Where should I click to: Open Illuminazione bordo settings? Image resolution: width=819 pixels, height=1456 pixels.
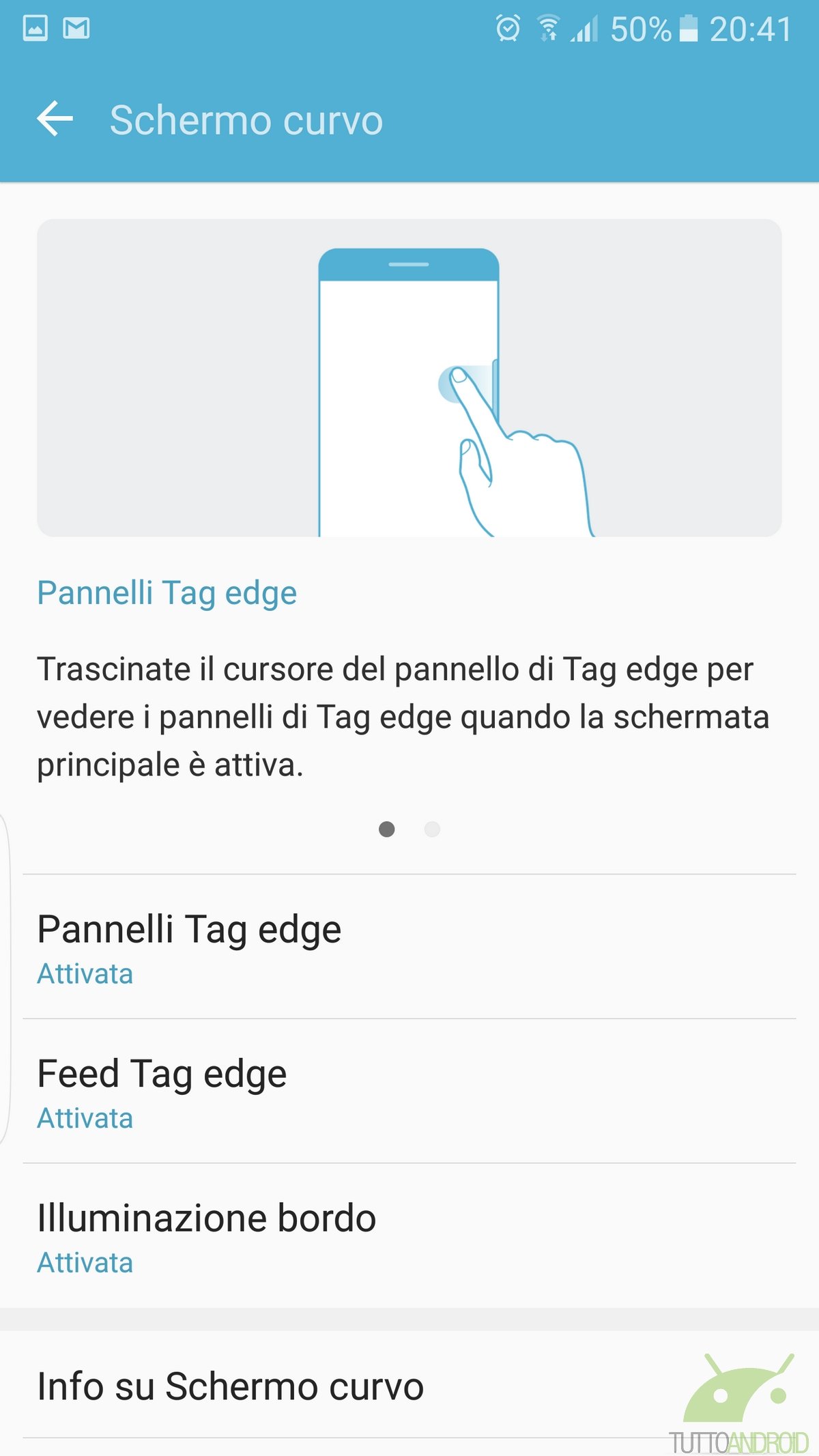(409, 1236)
